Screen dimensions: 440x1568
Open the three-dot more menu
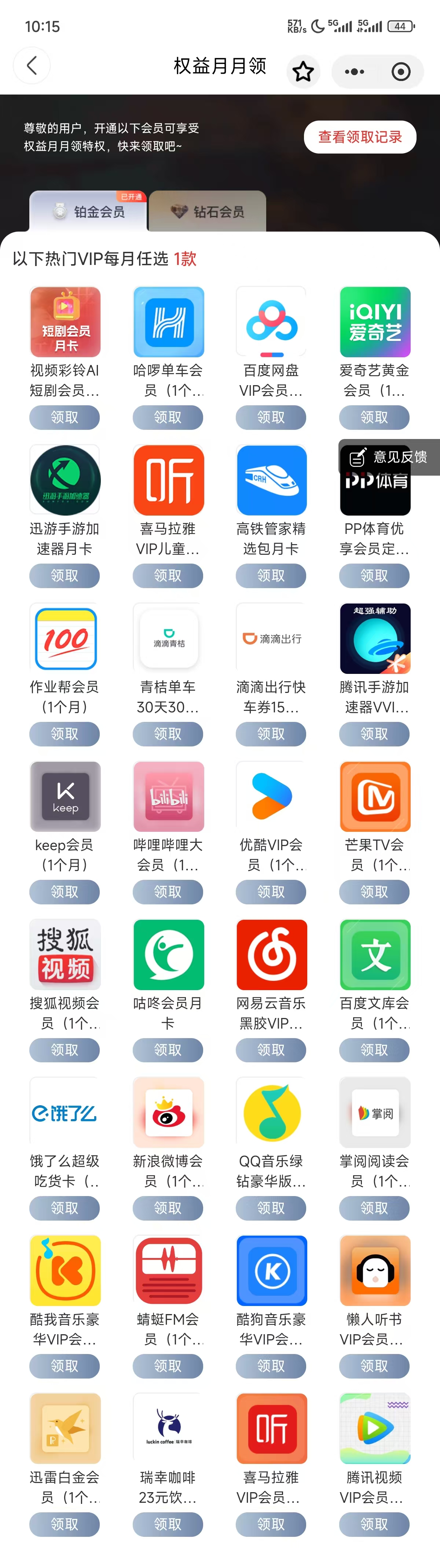[x=354, y=72]
